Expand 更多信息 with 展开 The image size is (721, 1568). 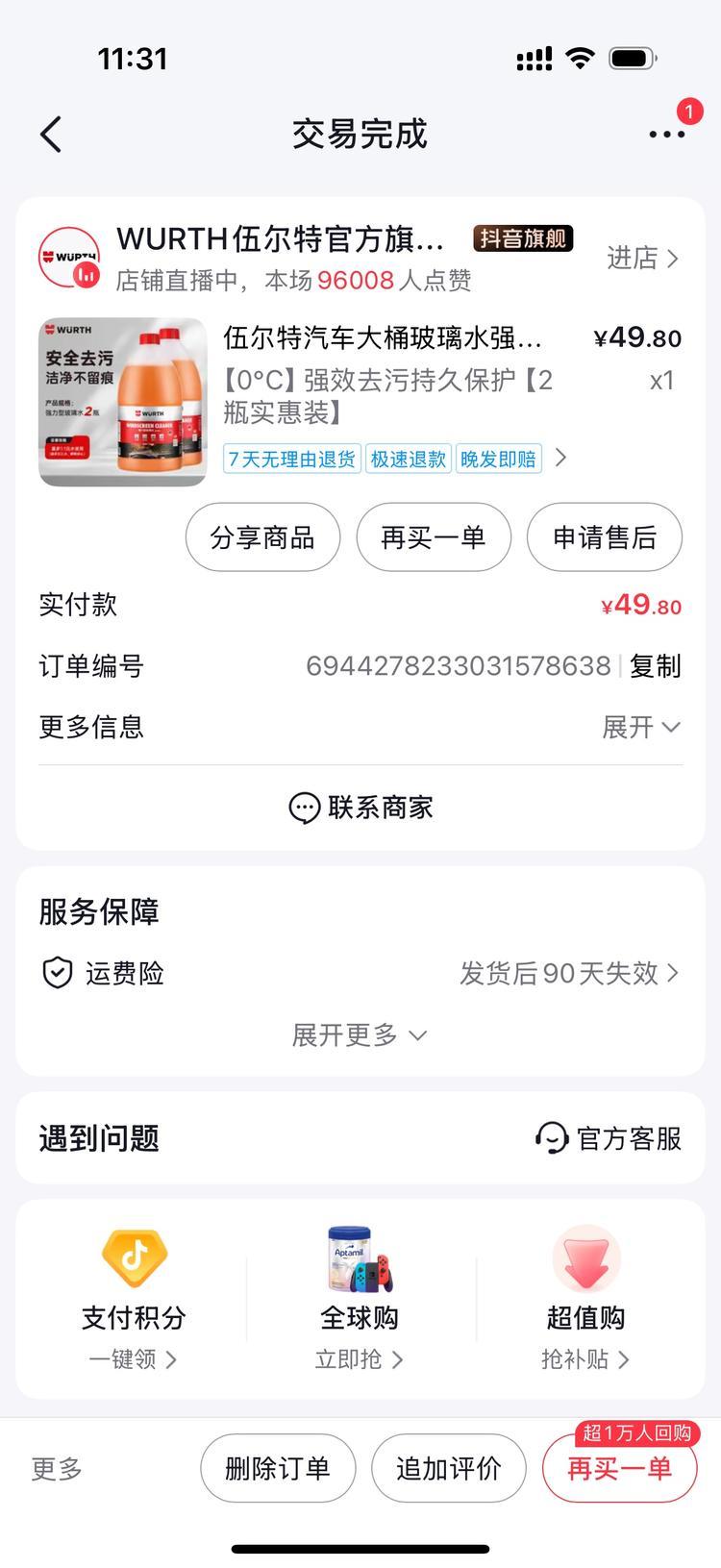[640, 727]
